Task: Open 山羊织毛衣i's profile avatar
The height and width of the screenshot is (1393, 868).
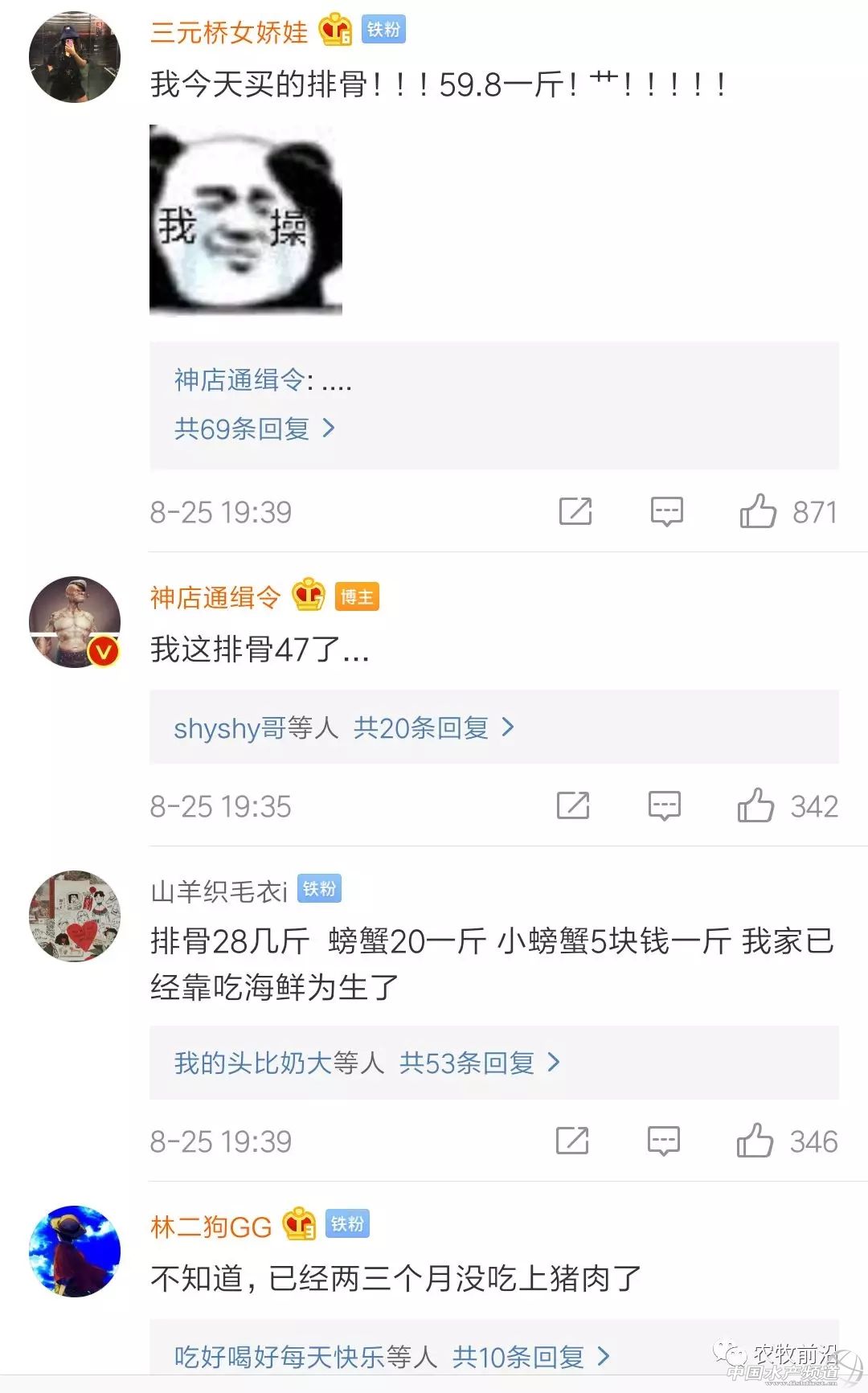Action: tap(75, 916)
